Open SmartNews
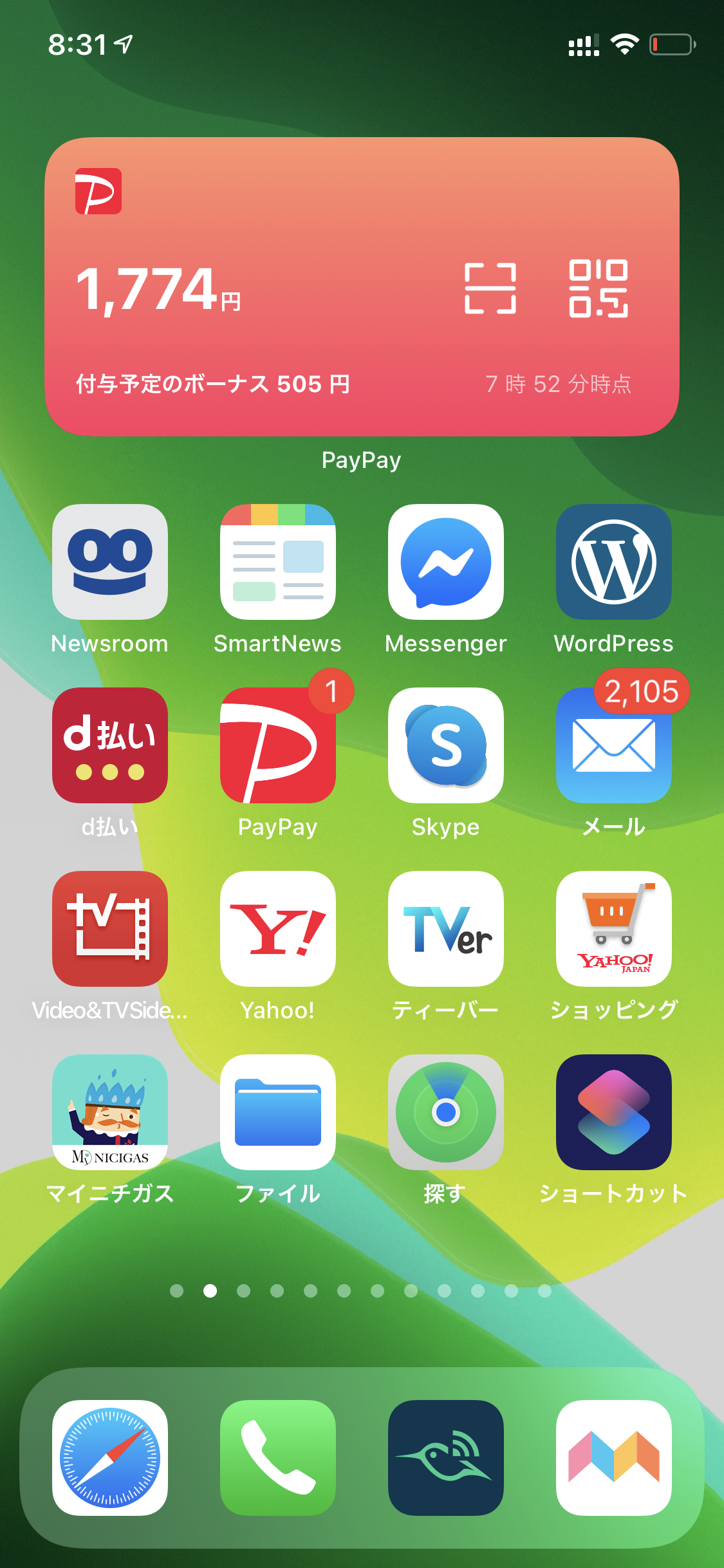 [278, 562]
